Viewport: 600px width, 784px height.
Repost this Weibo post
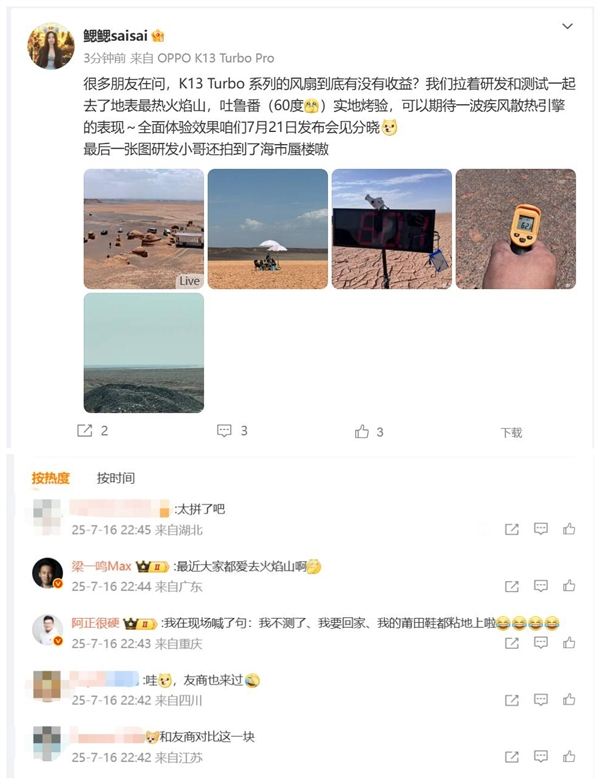click(92, 431)
